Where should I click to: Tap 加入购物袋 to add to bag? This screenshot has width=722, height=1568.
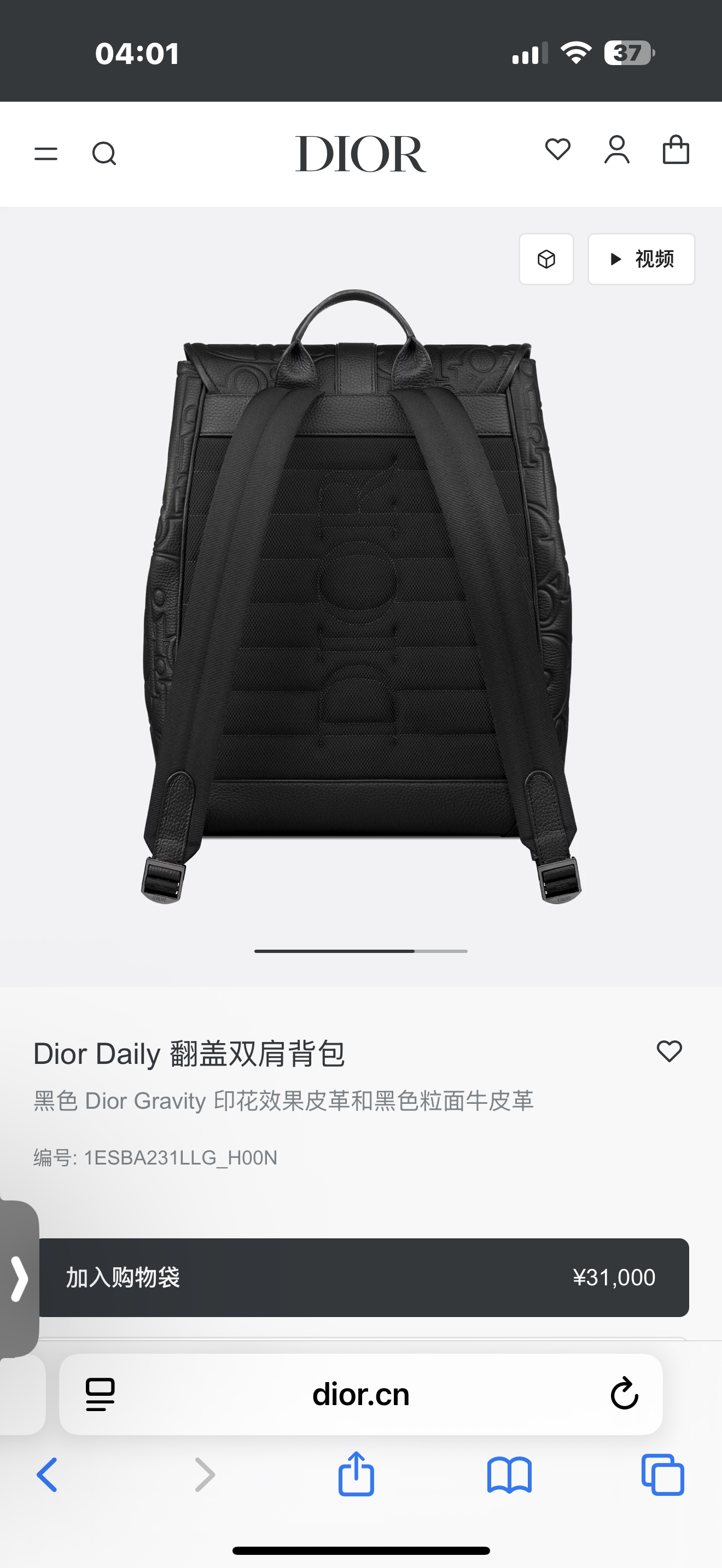(363, 1277)
